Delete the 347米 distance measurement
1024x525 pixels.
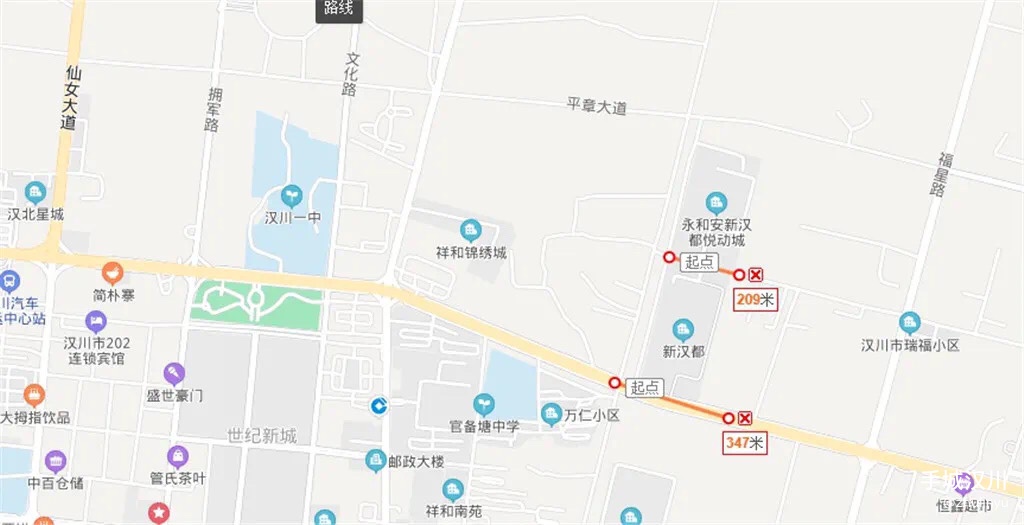[745, 418]
